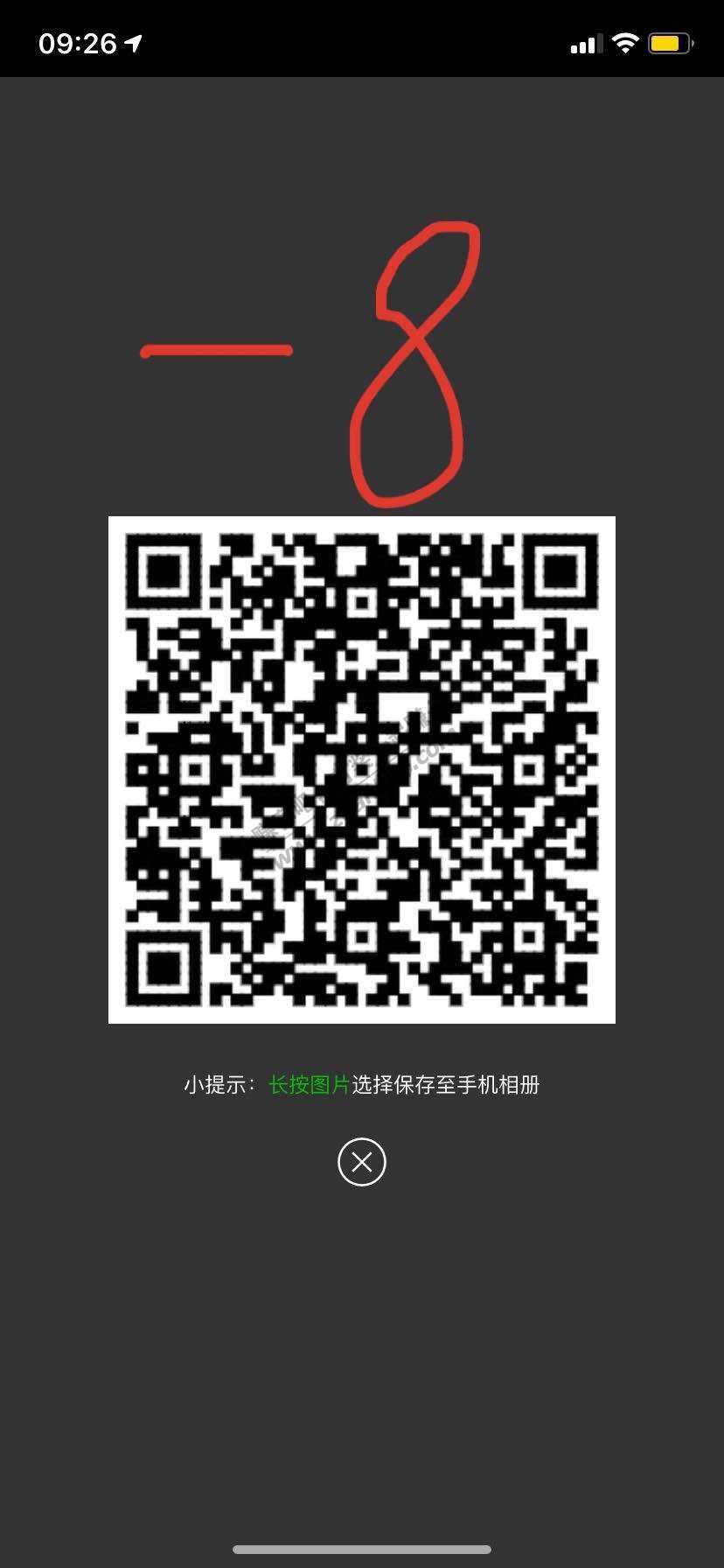
Task: Close the QR code overlay
Action: 361,1162
